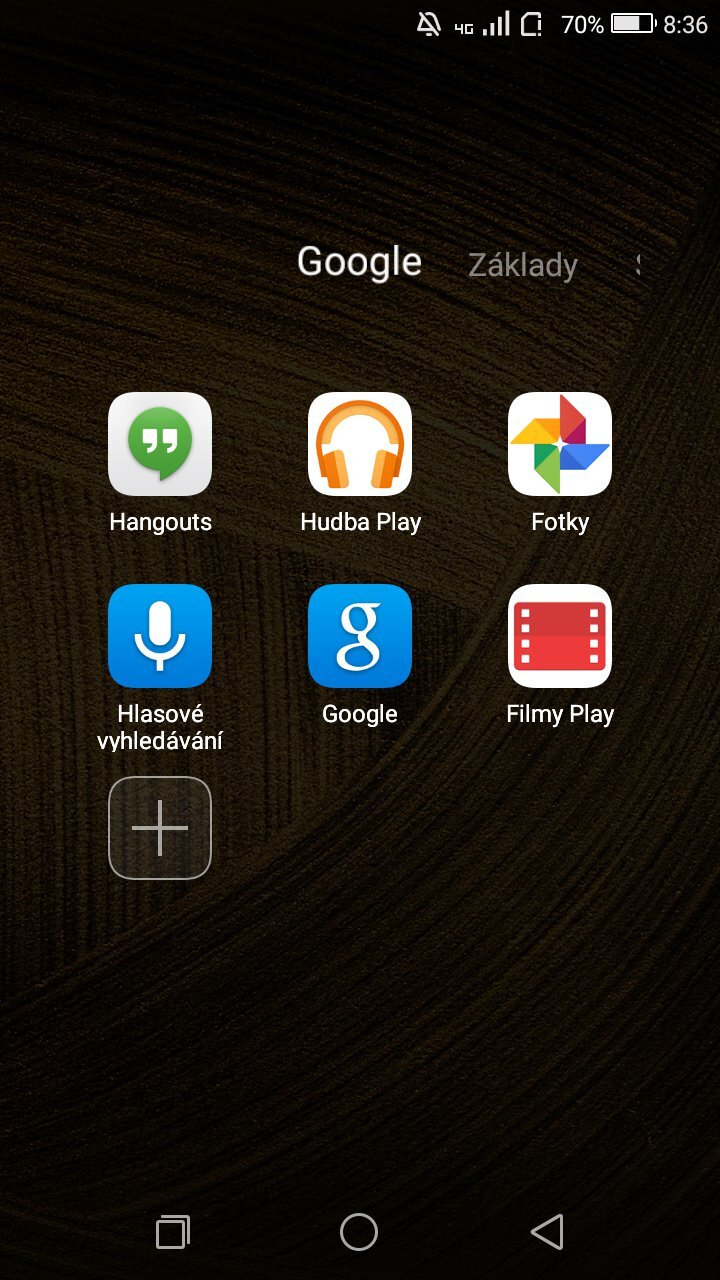Start Hlasové vyhledávání
The height and width of the screenshot is (1280, 720).
[x=160, y=635]
